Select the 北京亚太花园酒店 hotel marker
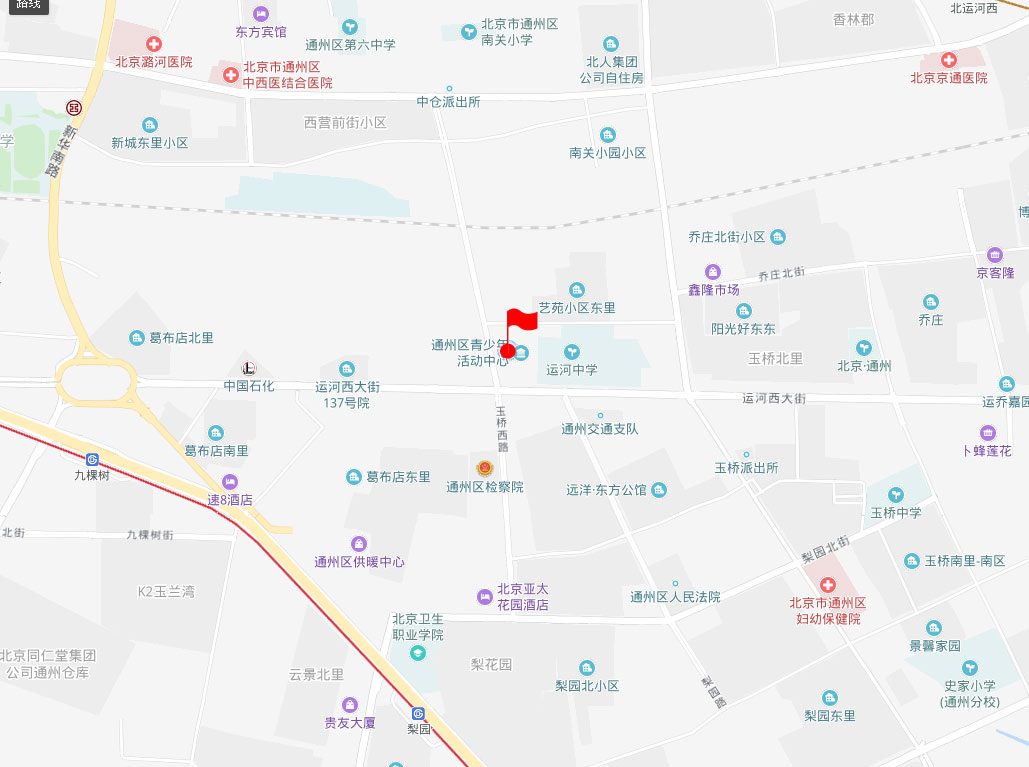Image resolution: width=1029 pixels, height=767 pixels. coord(484,597)
